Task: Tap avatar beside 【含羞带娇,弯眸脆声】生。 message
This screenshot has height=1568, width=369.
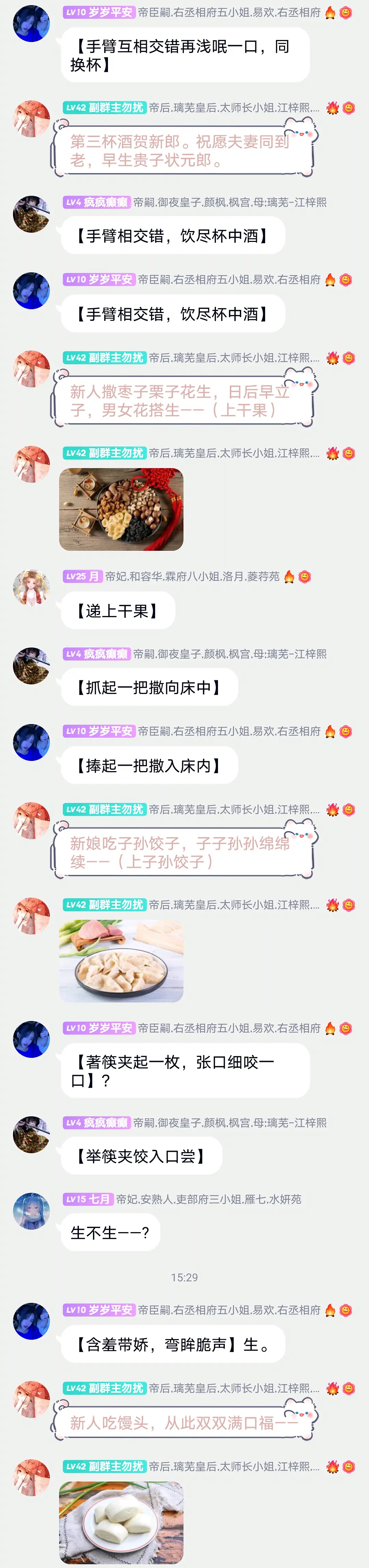Action: point(32,1322)
